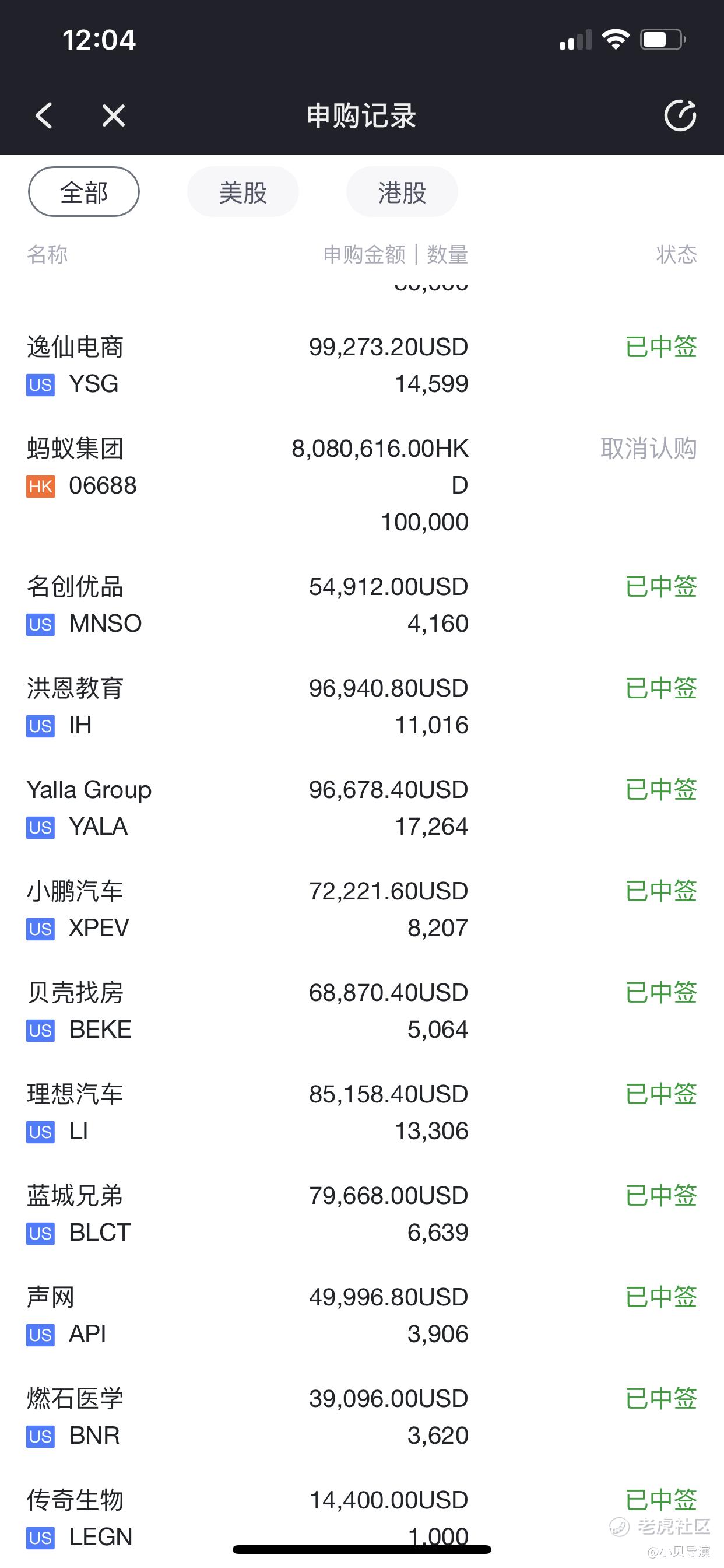724x1568 pixels.
Task: Go back with the left arrow
Action: coord(44,115)
